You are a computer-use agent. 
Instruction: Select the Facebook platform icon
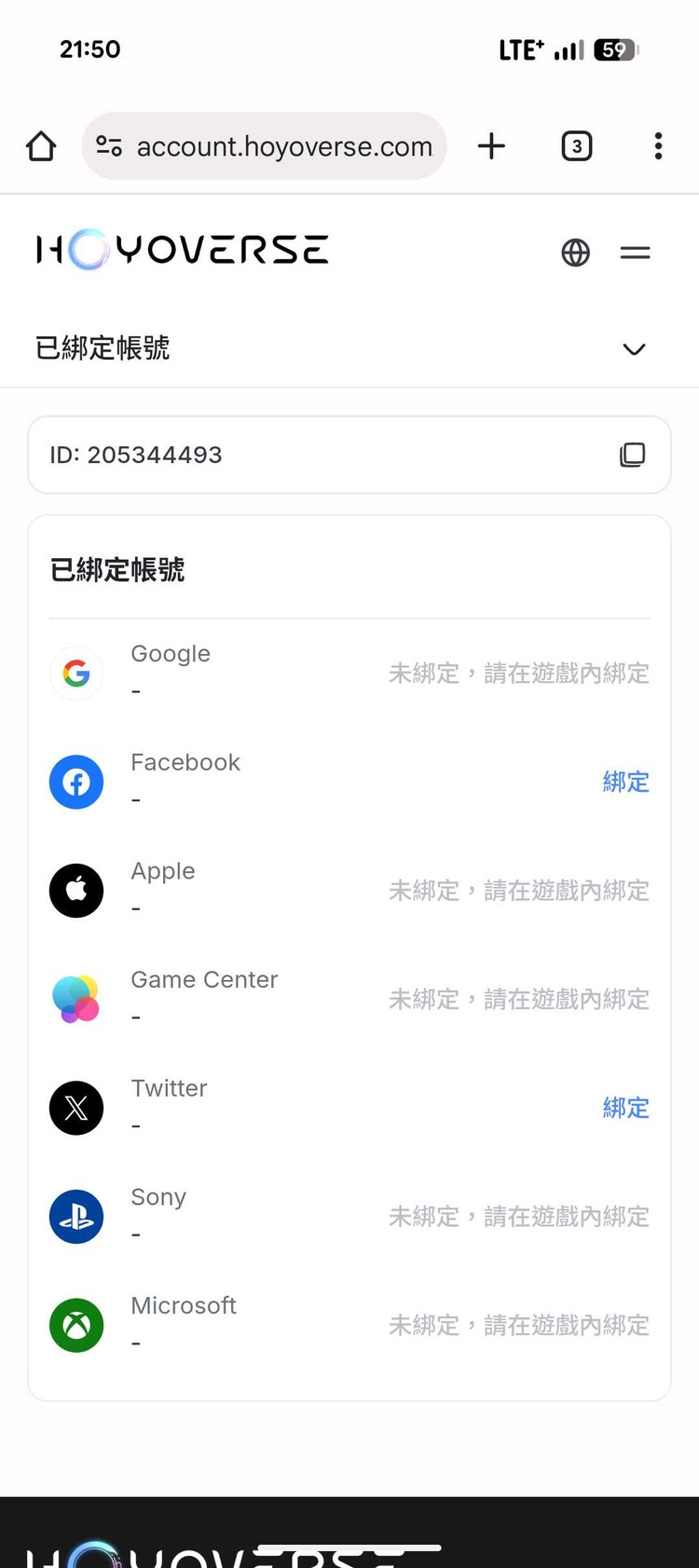76,782
